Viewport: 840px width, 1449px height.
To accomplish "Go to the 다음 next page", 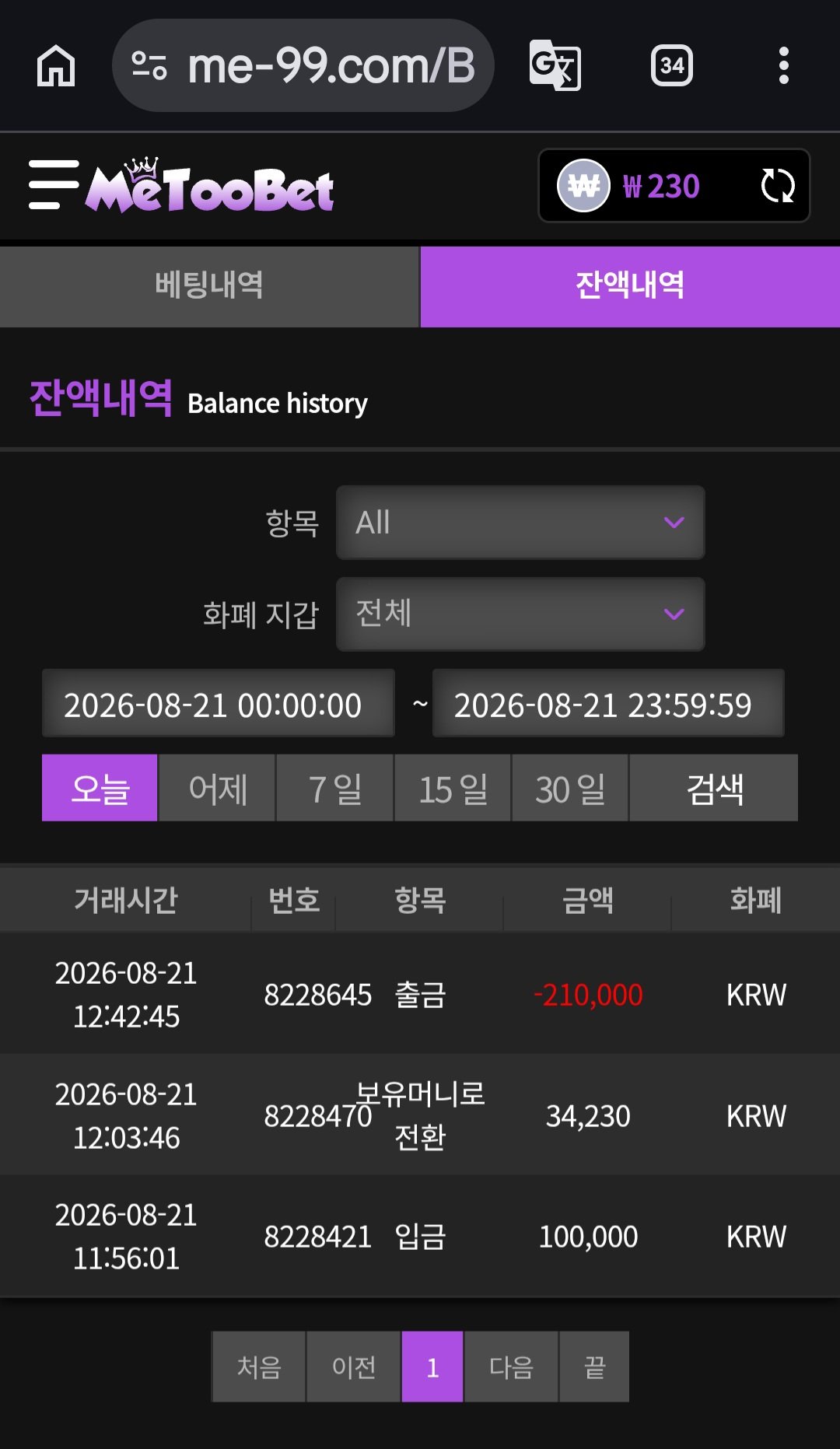I will click(511, 1367).
